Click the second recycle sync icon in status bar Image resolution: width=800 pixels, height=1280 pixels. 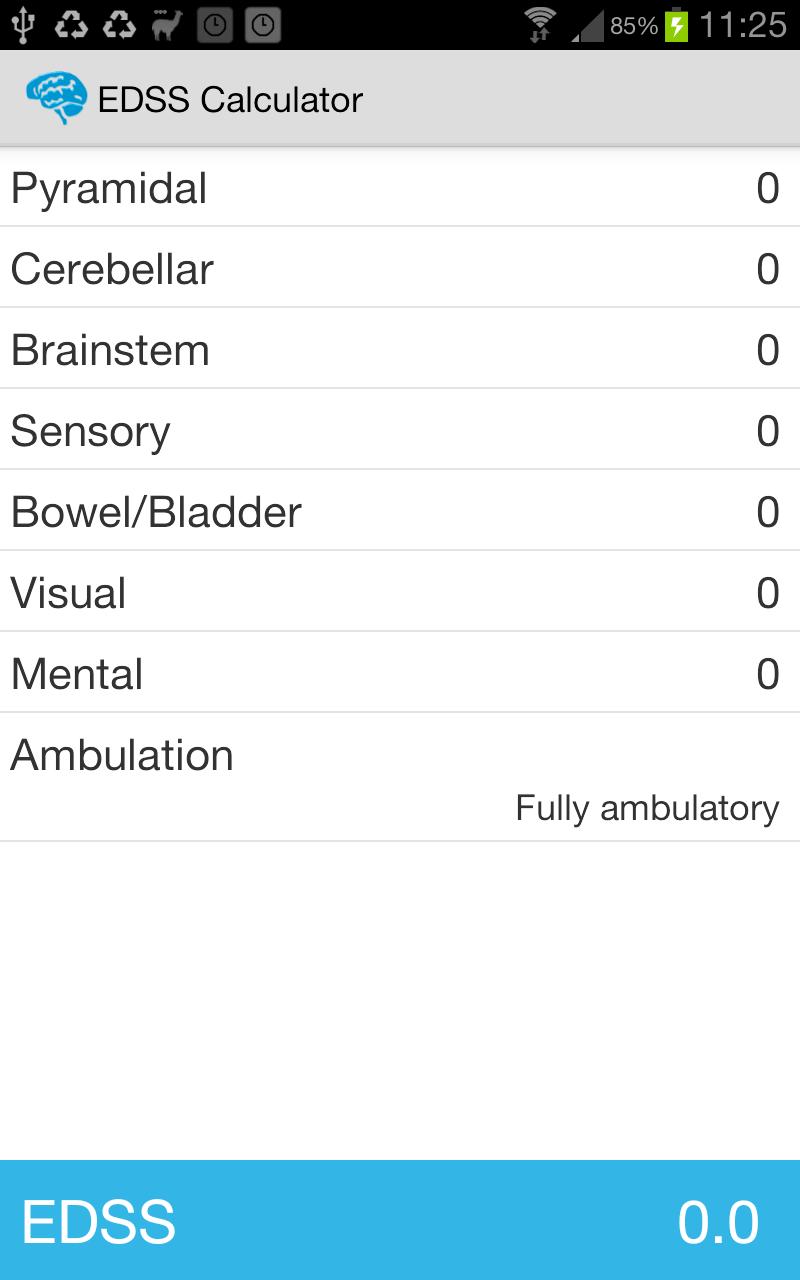(x=120, y=22)
